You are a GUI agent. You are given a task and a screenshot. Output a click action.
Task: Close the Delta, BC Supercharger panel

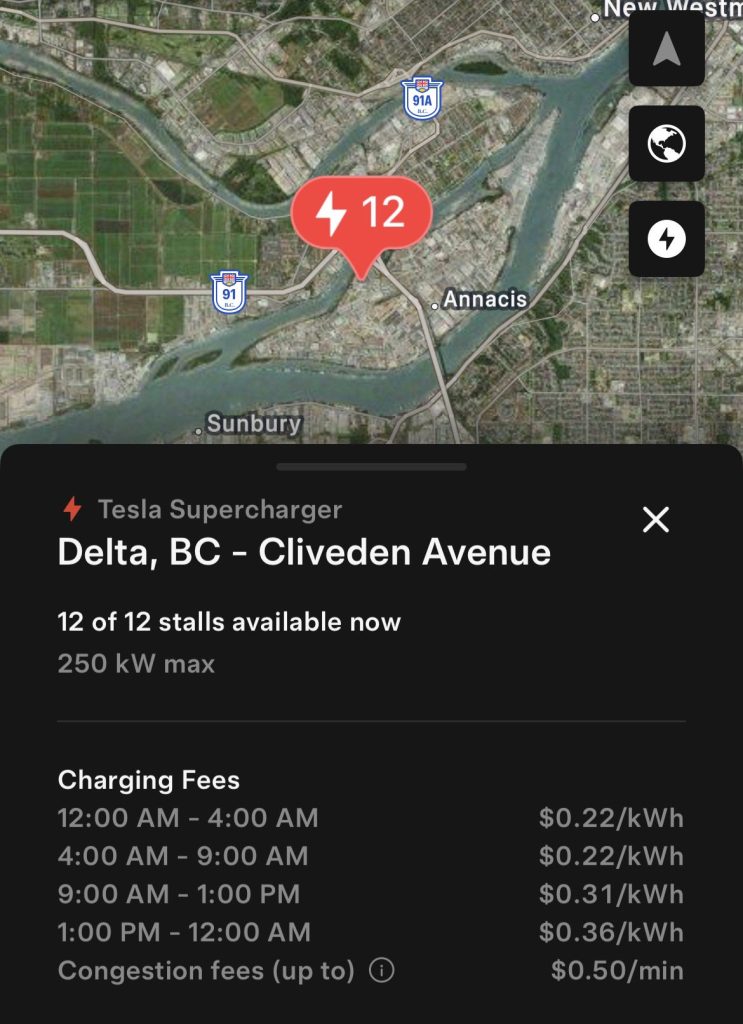pyautogui.click(x=656, y=520)
